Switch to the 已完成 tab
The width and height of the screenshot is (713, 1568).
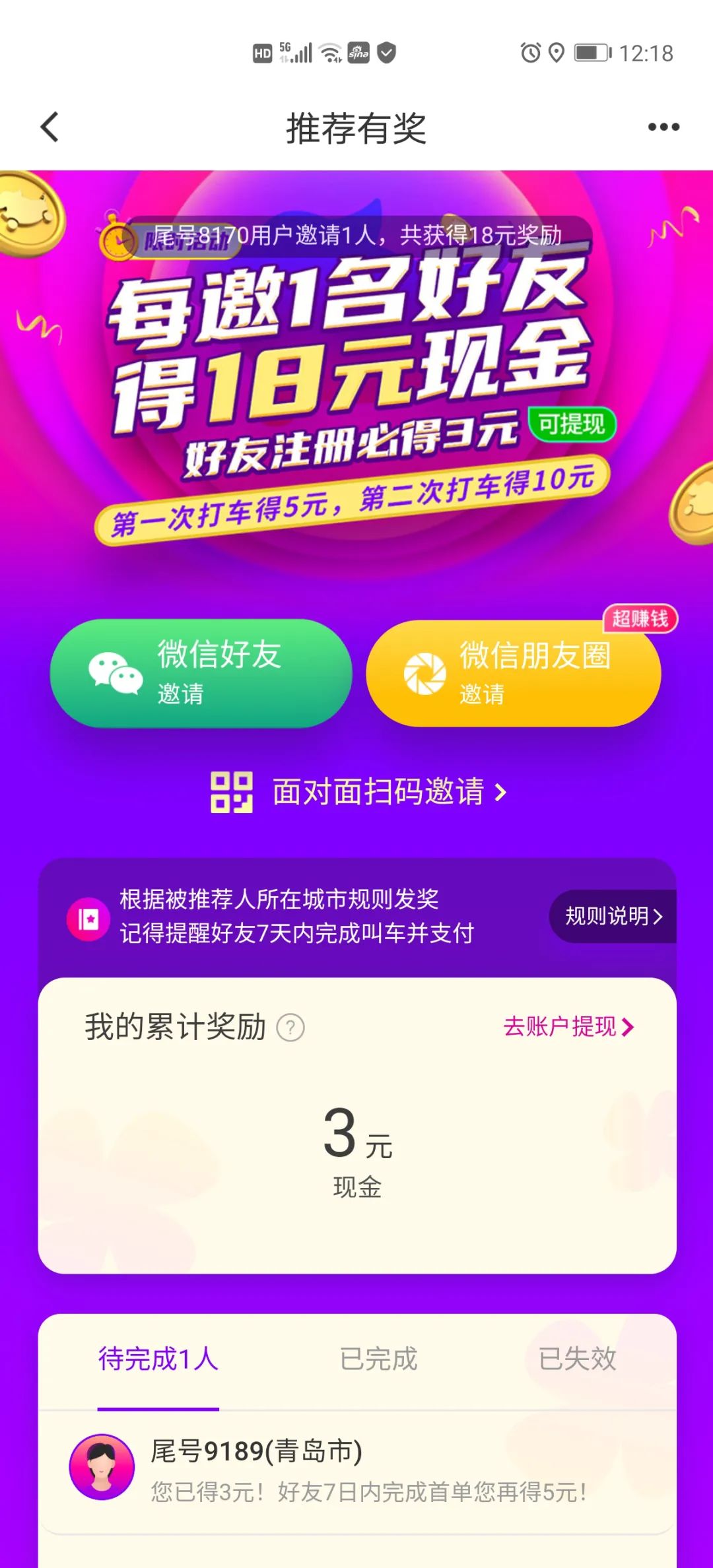(378, 1359)
